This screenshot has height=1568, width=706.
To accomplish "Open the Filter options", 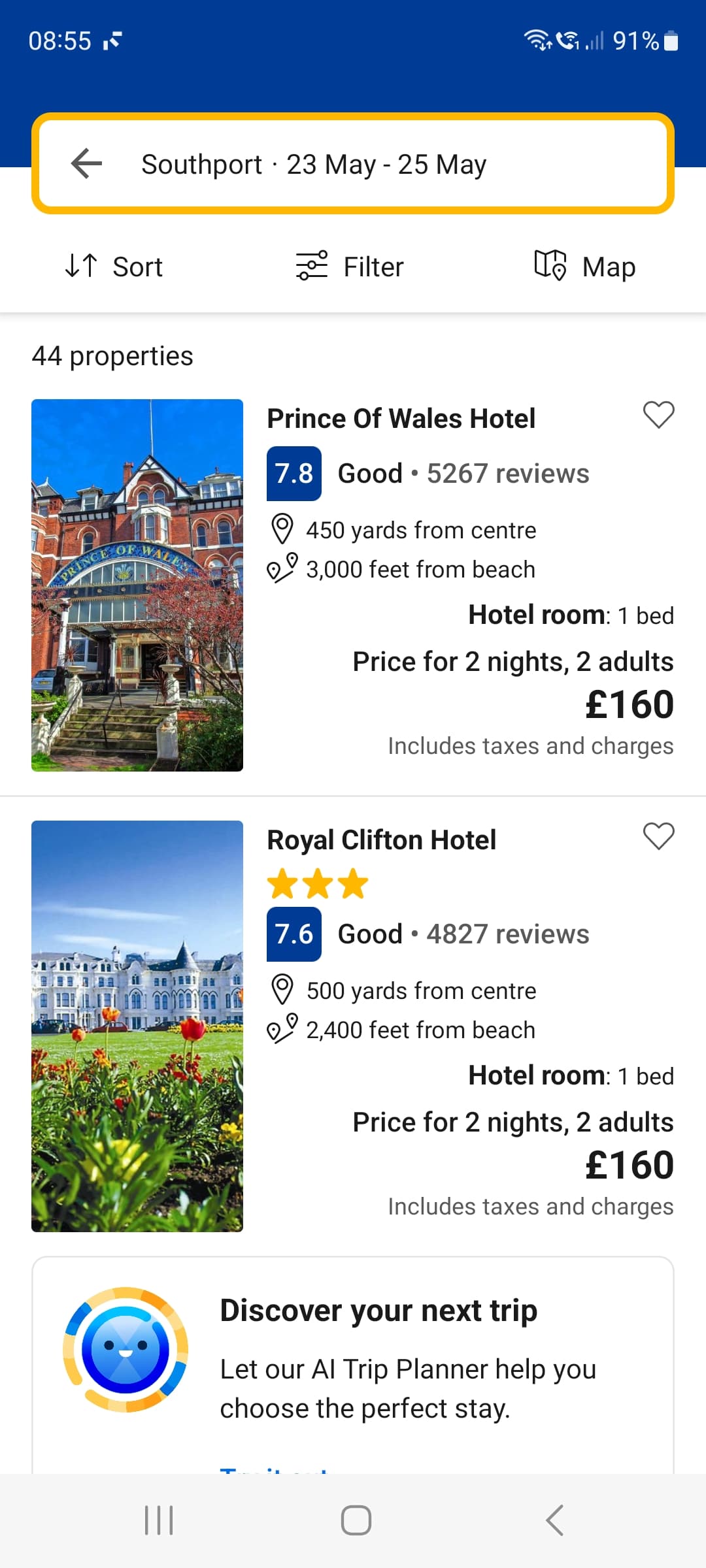I will click(x=349, y=267).
